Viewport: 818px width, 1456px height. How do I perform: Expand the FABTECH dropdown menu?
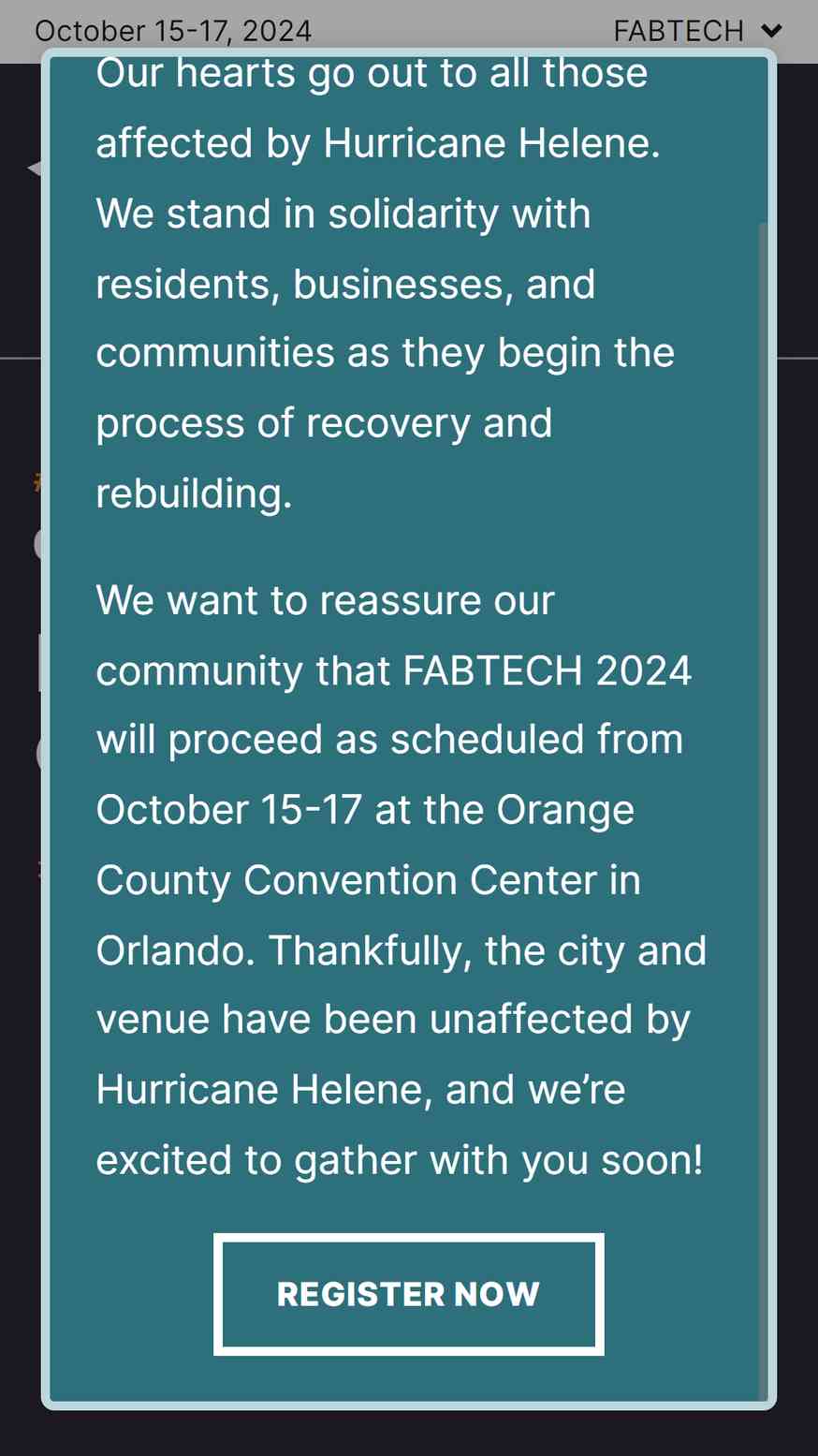(697, 31)
